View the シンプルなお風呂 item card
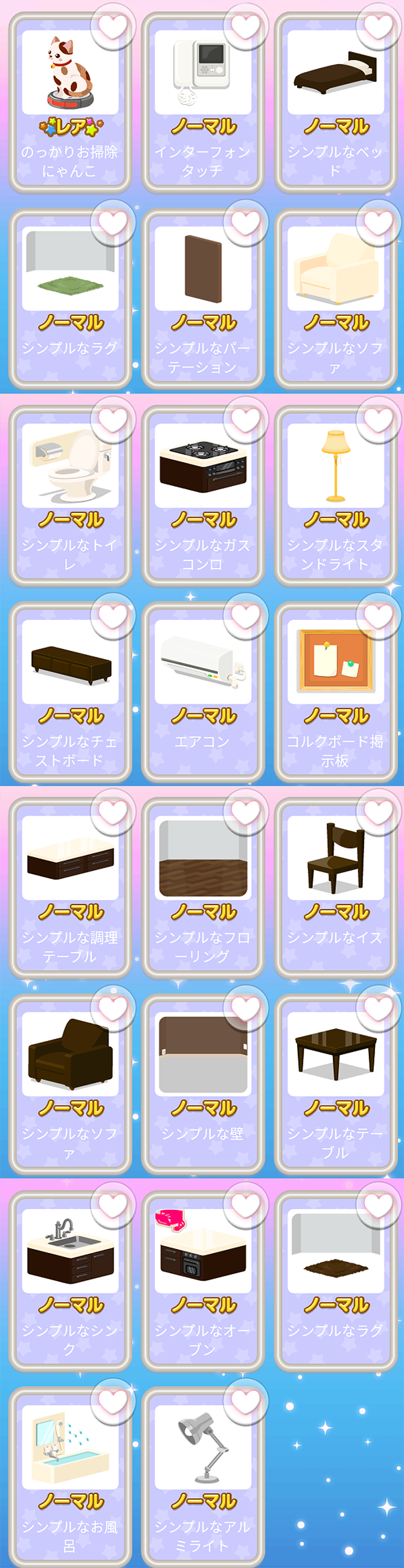This screenshot has width=404, height=1568. pos(70,1476)
